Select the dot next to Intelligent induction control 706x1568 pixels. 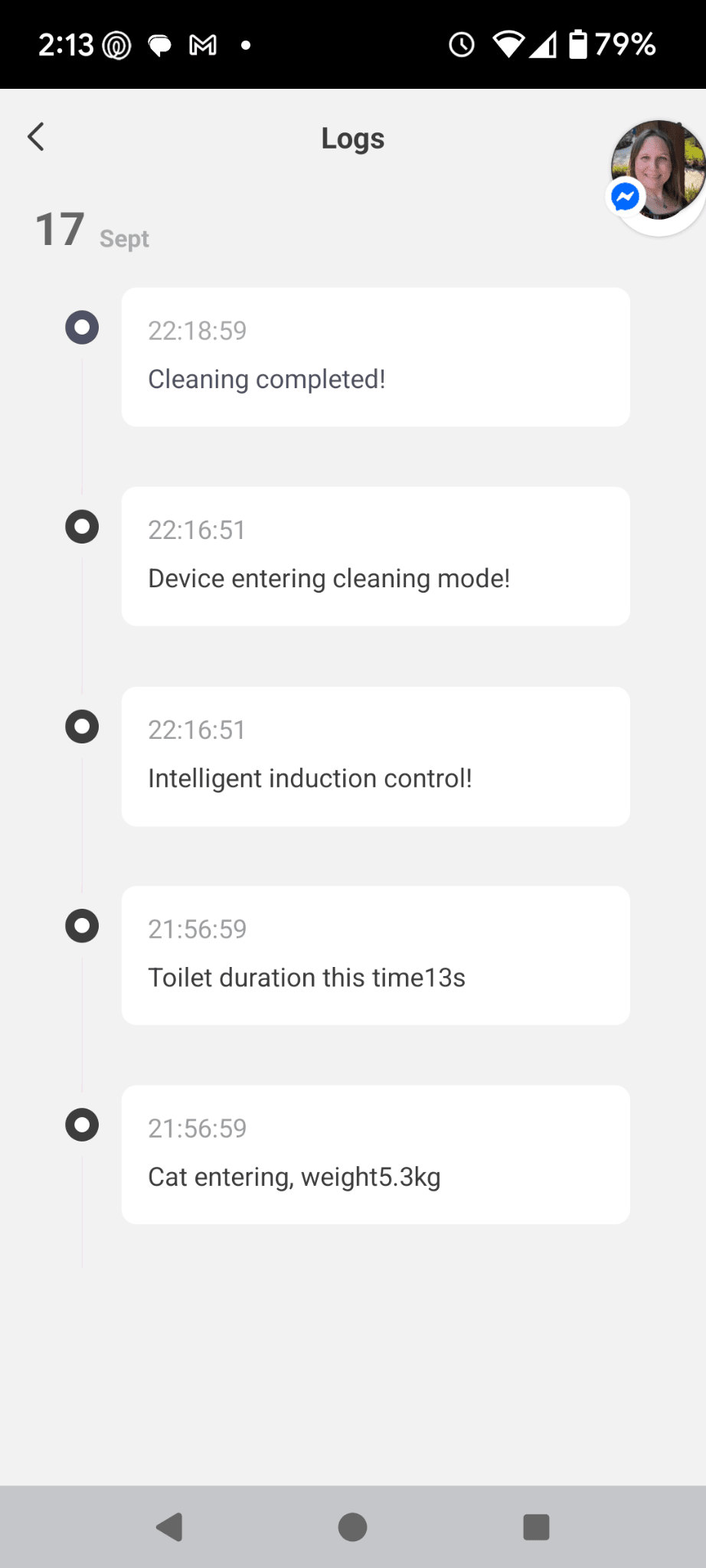pos(81,726)
